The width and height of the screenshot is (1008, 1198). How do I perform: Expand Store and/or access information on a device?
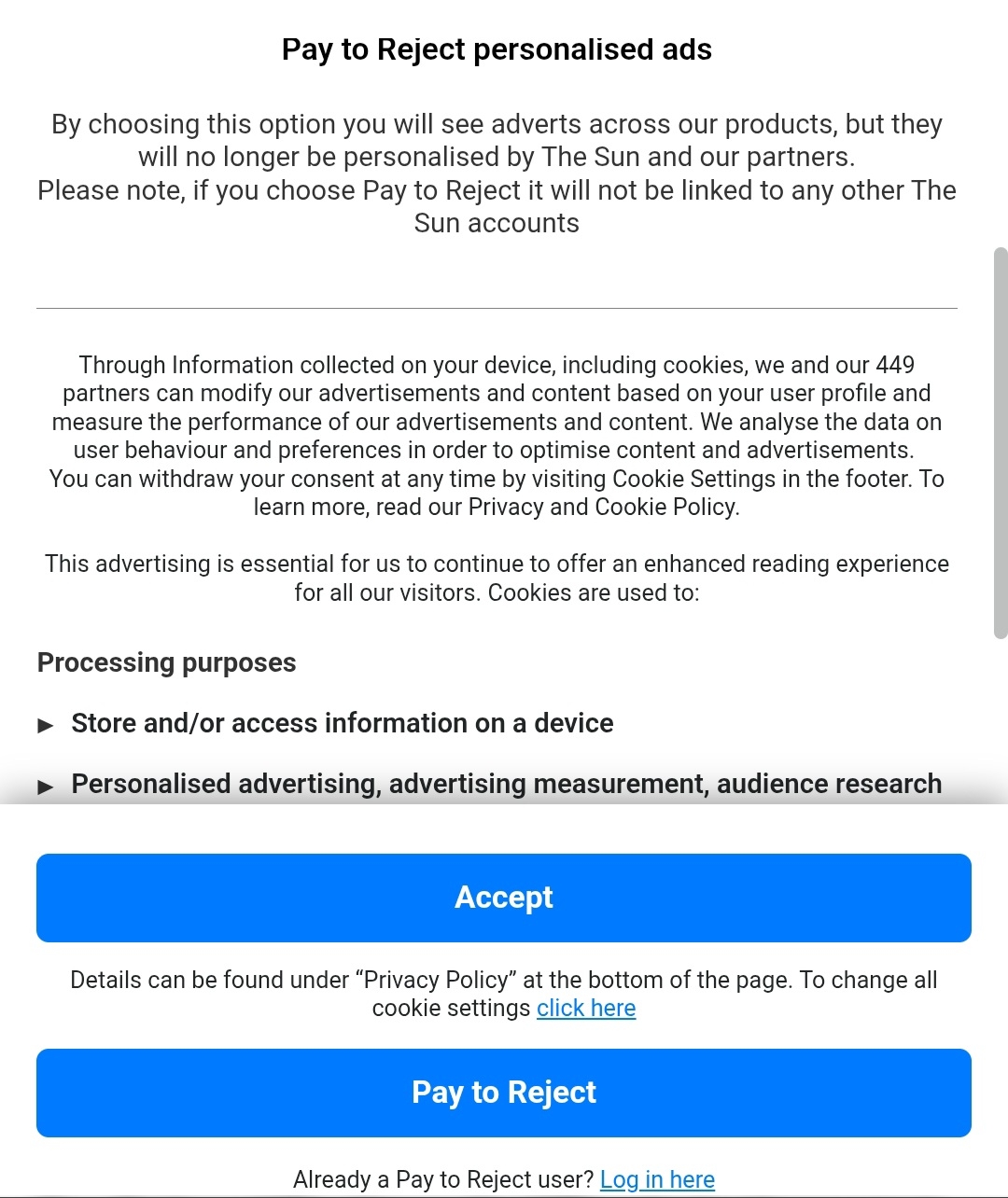coord(342,724)
